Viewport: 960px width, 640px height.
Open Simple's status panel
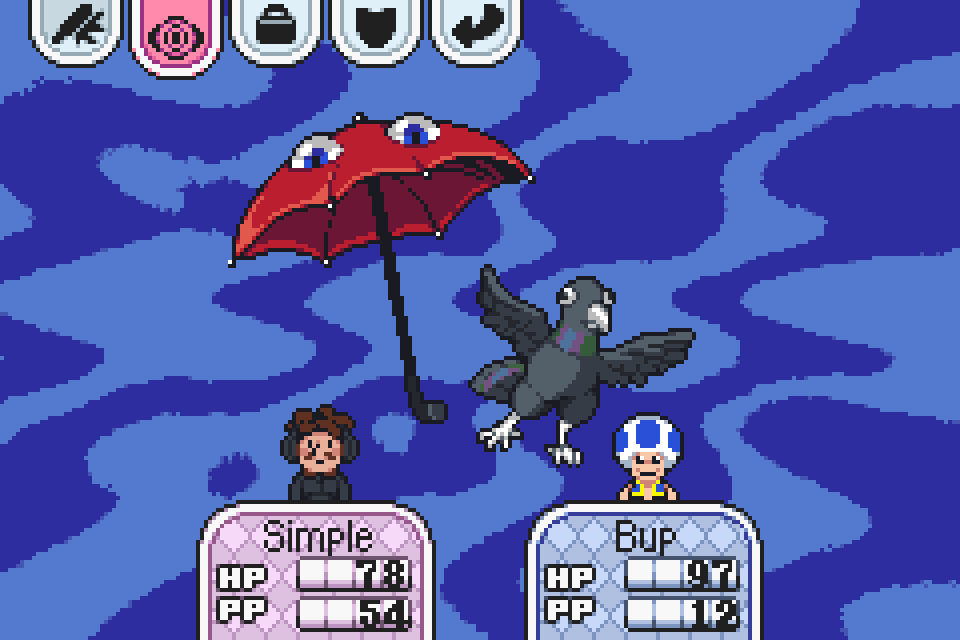click(x=317, y=574)
